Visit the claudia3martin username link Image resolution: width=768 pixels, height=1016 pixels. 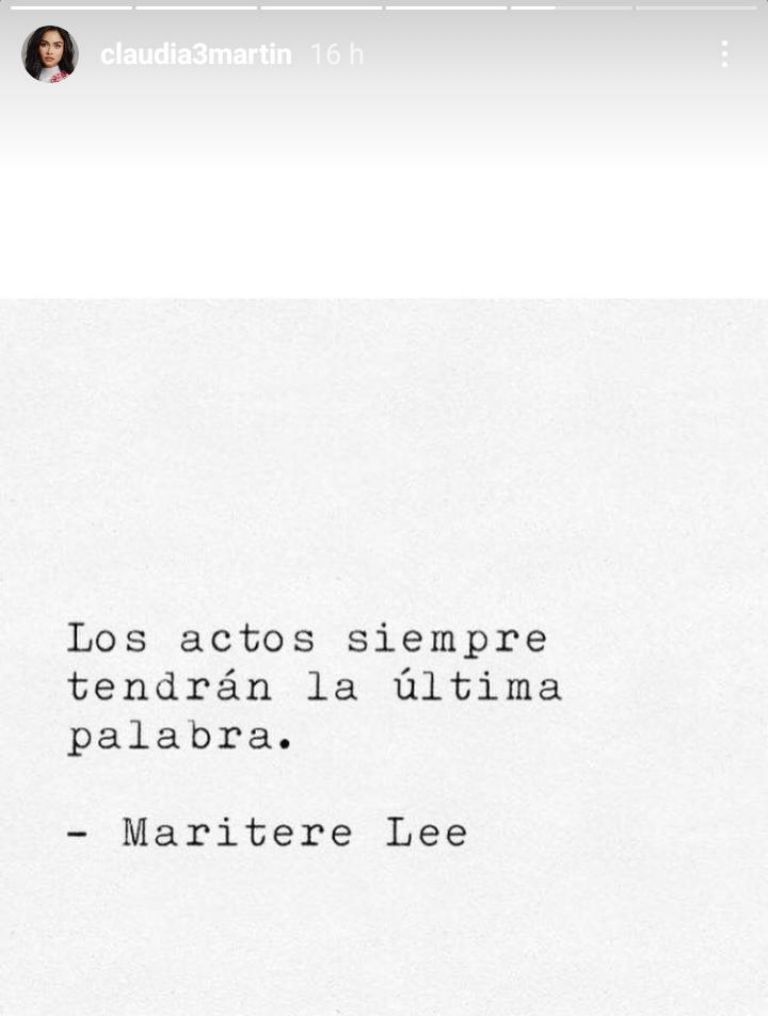(196, 54)
